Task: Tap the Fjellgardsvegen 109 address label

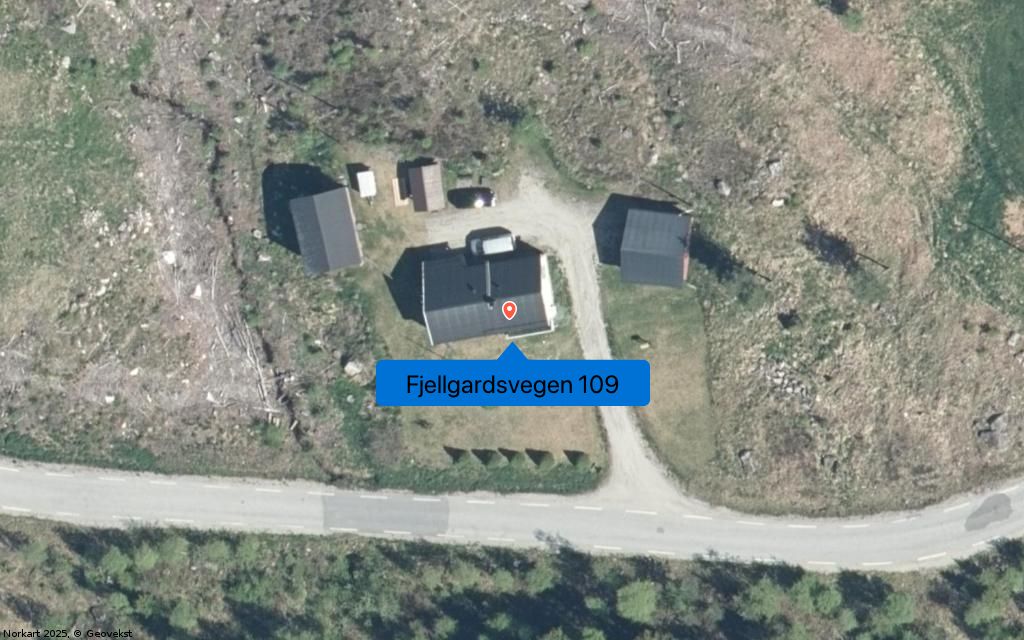Action: tap(513, 383)
